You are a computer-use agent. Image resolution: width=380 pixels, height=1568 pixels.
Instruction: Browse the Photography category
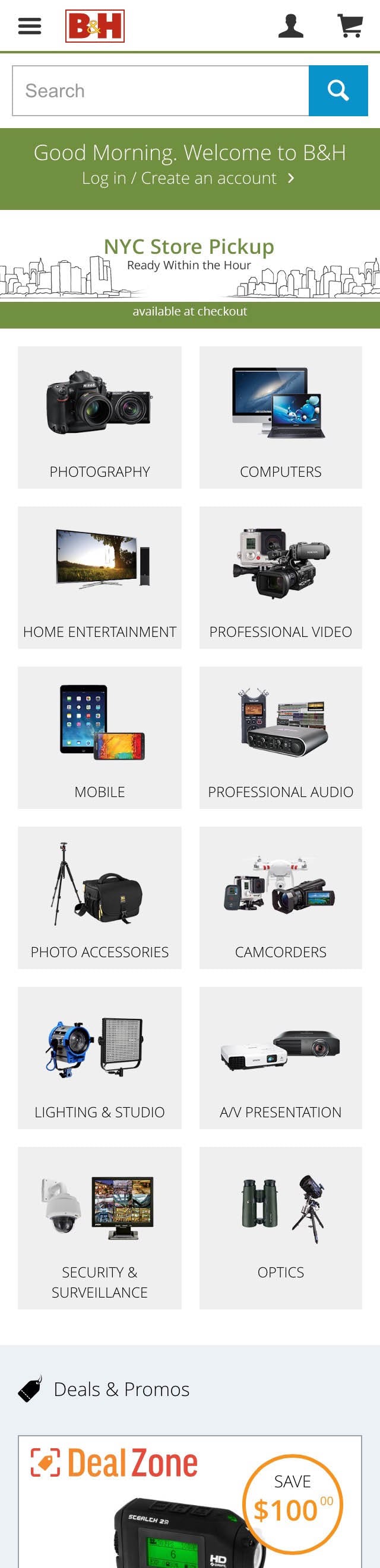tap(99, 418)
